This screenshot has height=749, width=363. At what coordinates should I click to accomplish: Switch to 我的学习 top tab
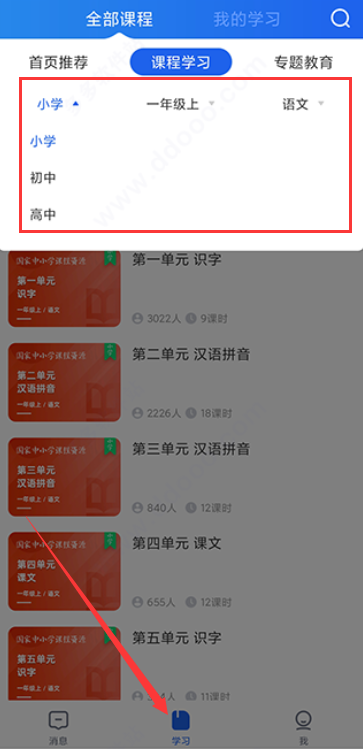click(246, 20)
